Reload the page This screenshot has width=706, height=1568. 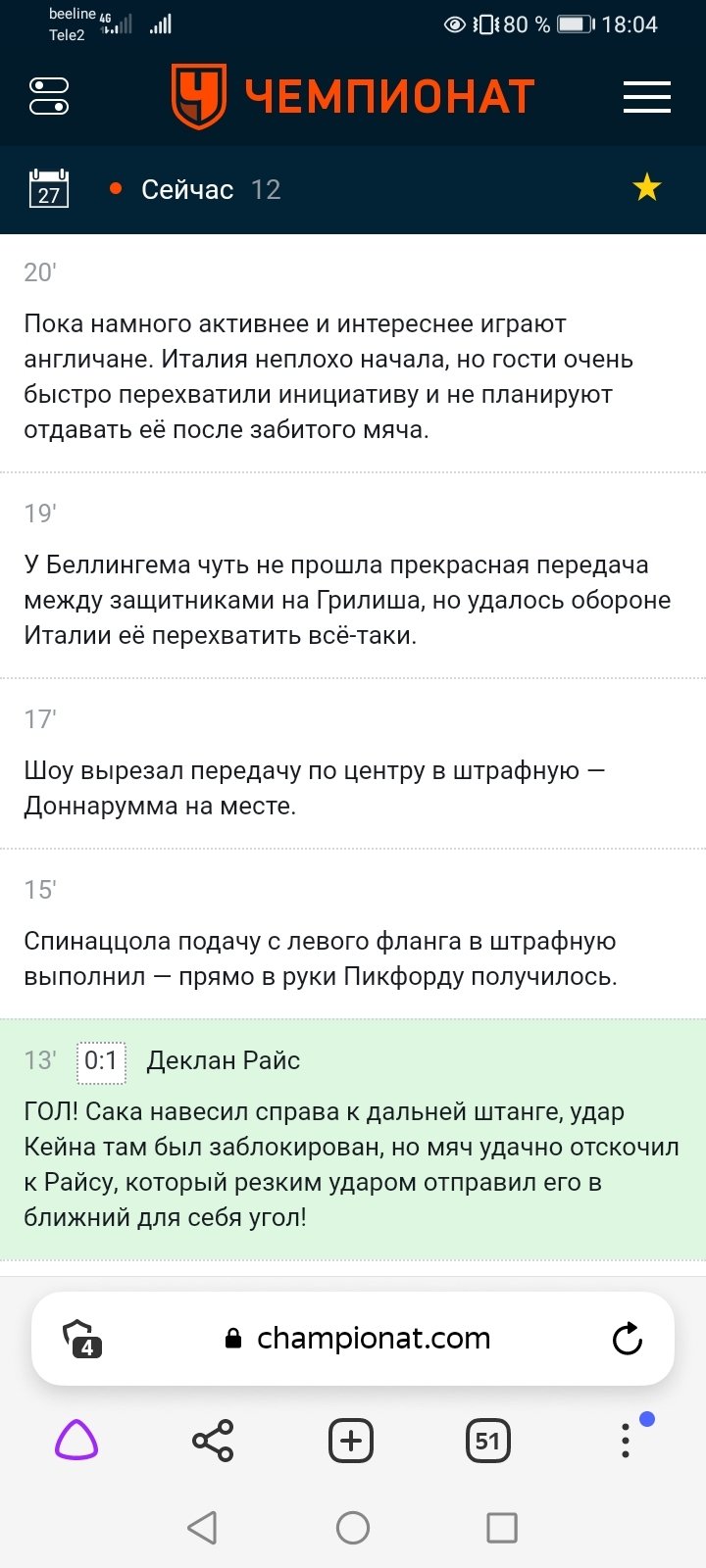[x=627, y=1339]
